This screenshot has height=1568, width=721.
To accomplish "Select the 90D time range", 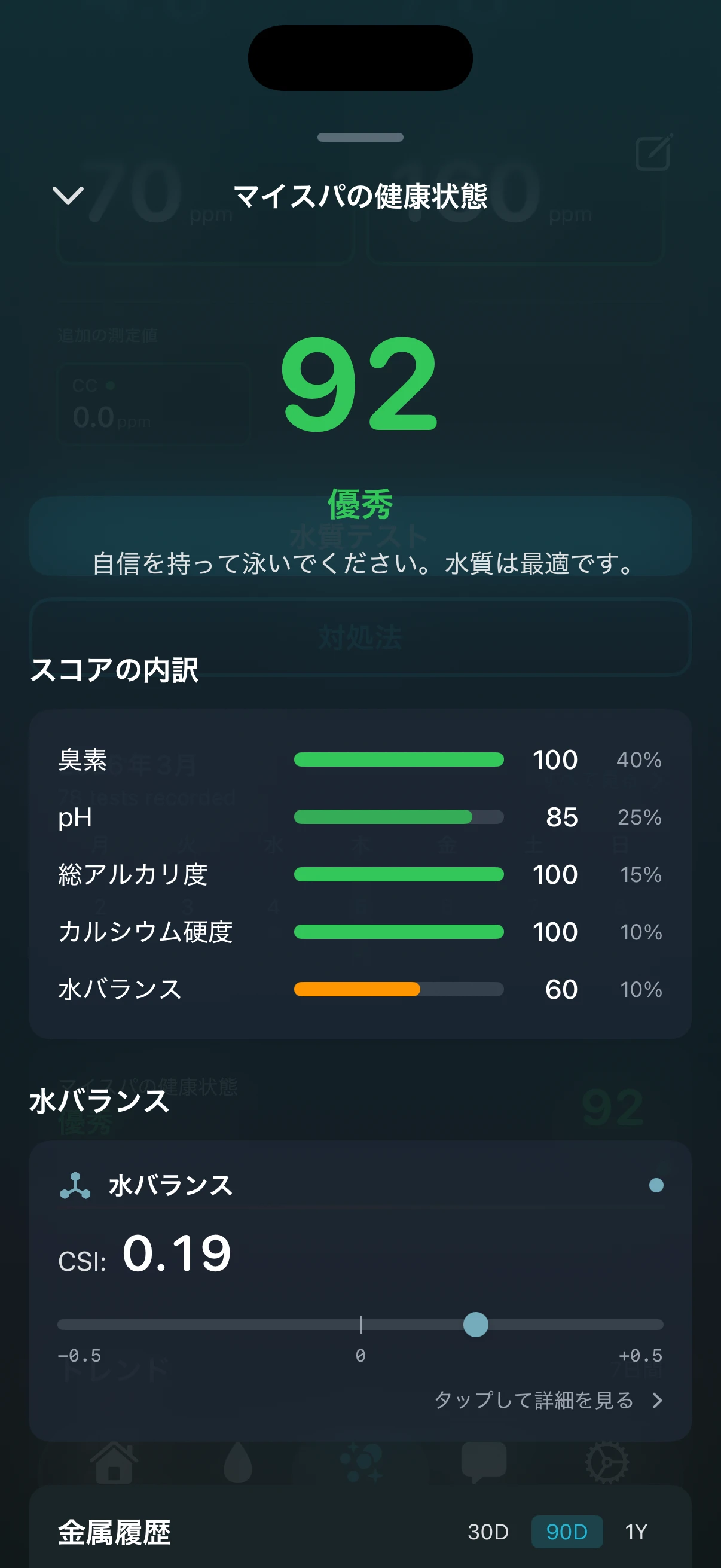I will (566, 1532).
